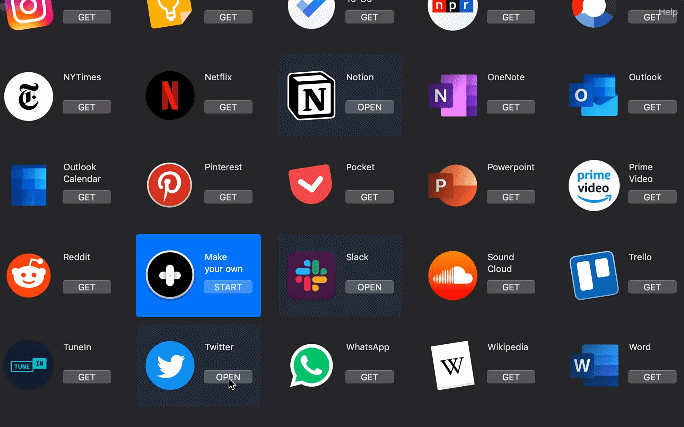Get the Pinterest app
The height and width of the screenshot is (427, 684).
click(x=228, y=197)
